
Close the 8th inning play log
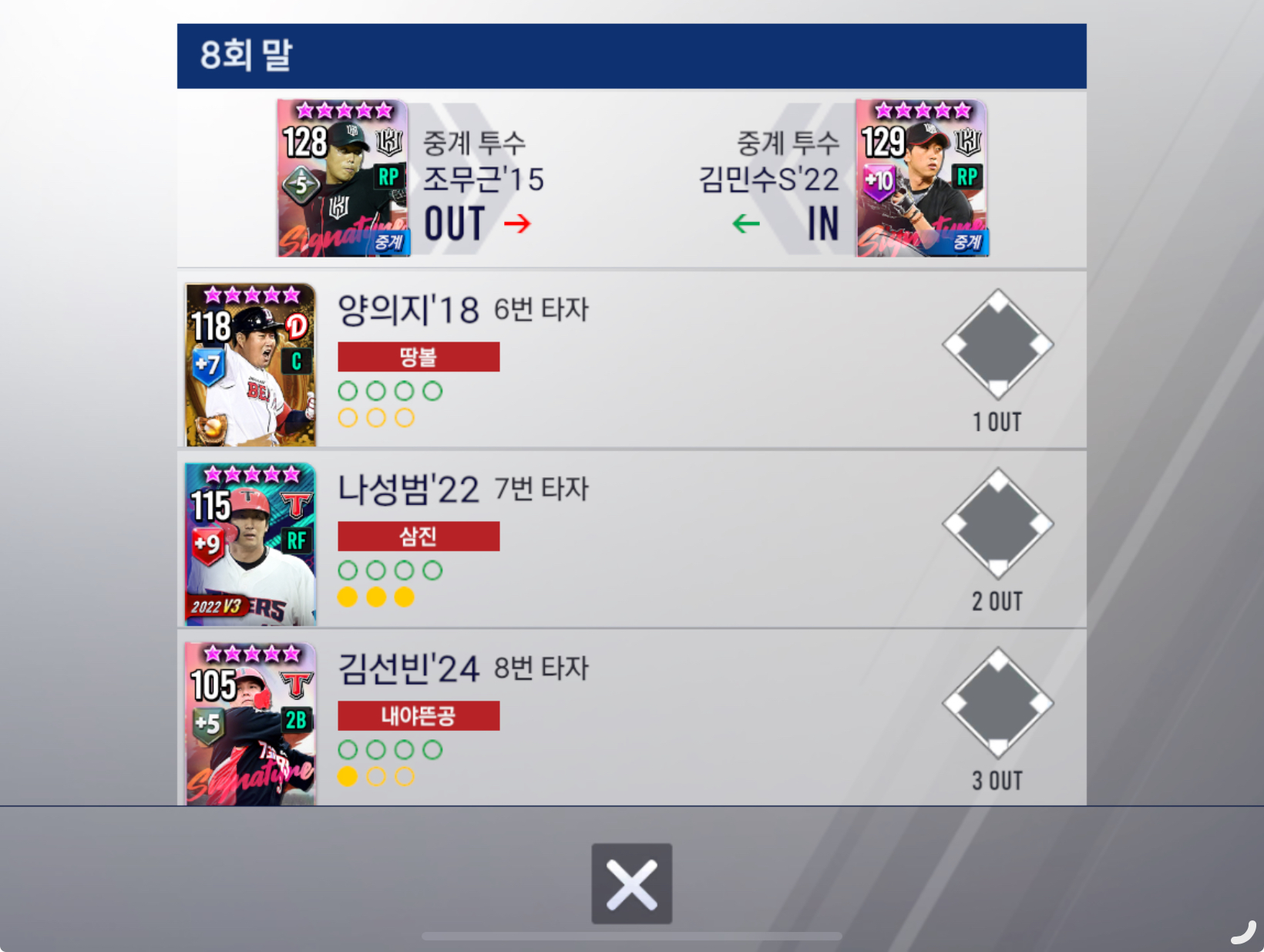[631, 883]
